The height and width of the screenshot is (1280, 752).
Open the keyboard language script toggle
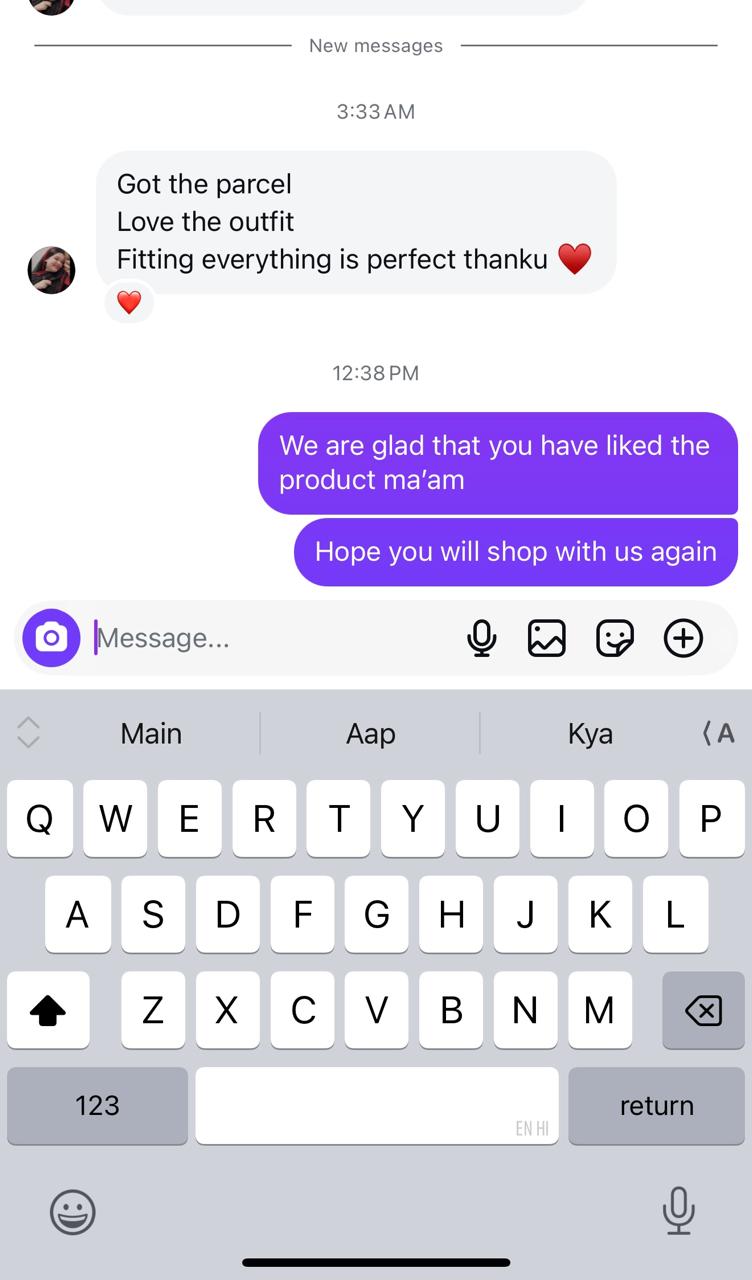pyautogui.click(x=718, y=734)
